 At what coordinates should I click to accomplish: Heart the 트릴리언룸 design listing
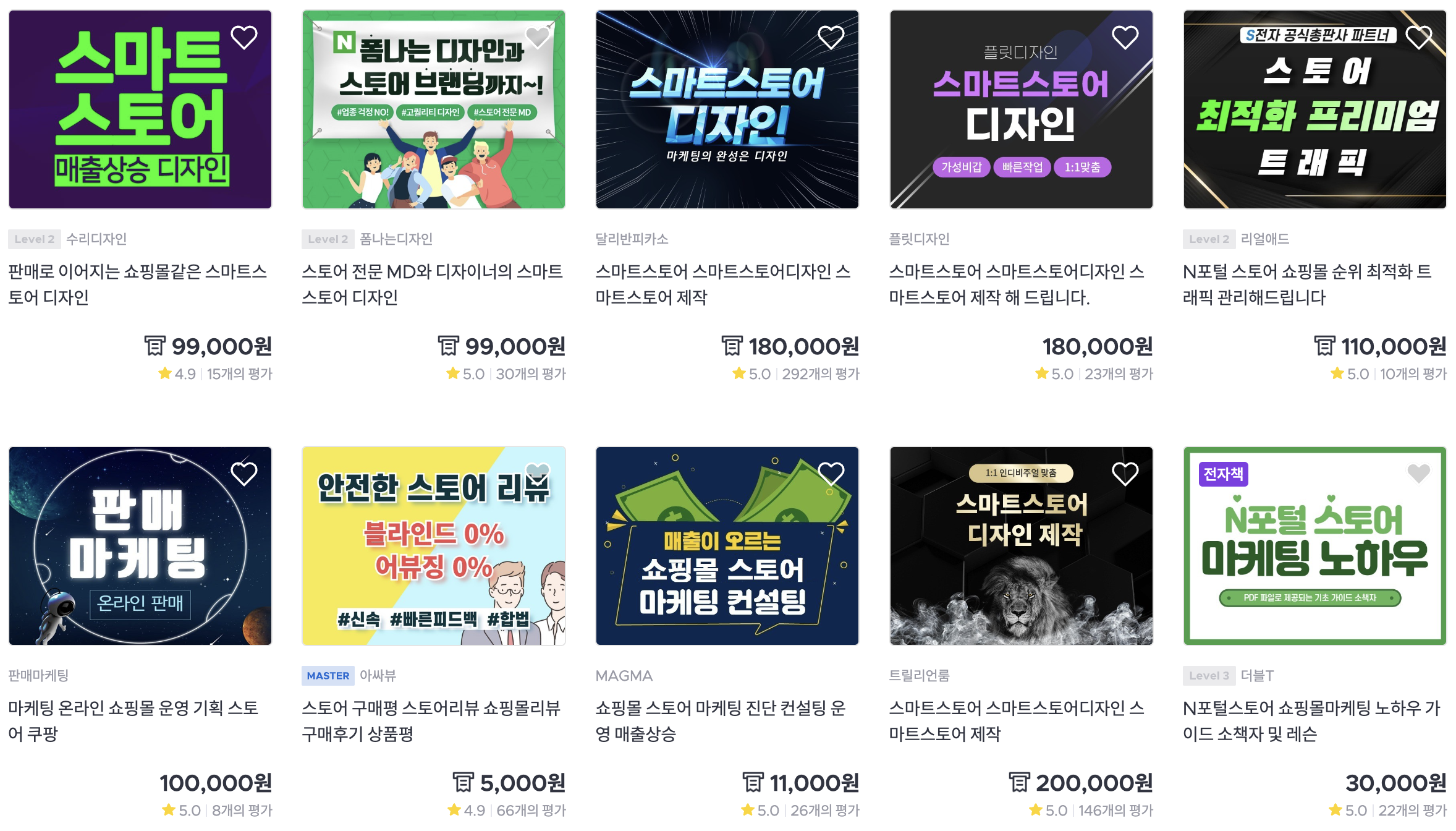tap(1125, 474)
